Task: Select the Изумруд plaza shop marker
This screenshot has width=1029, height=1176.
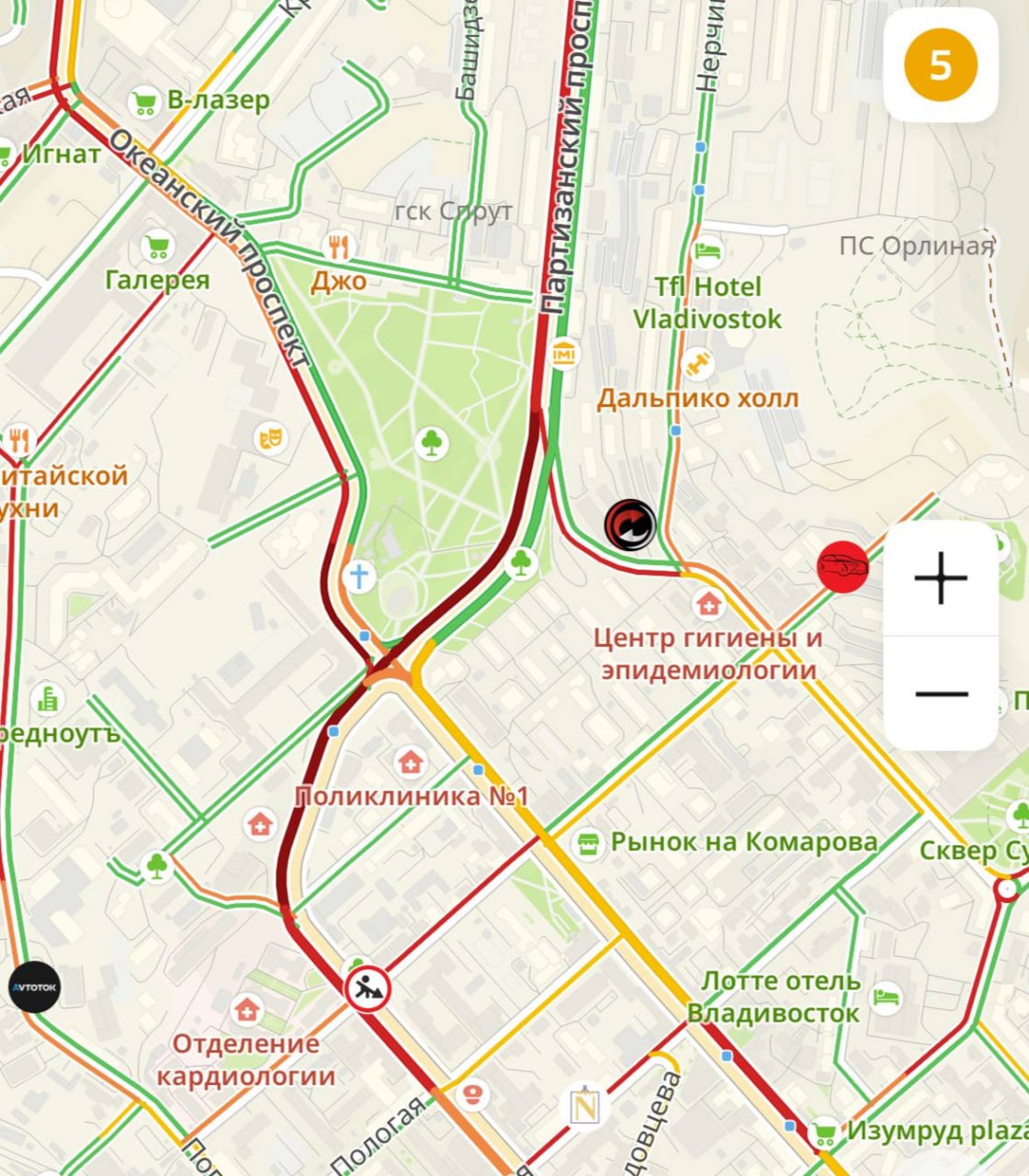Action: 824,1132
